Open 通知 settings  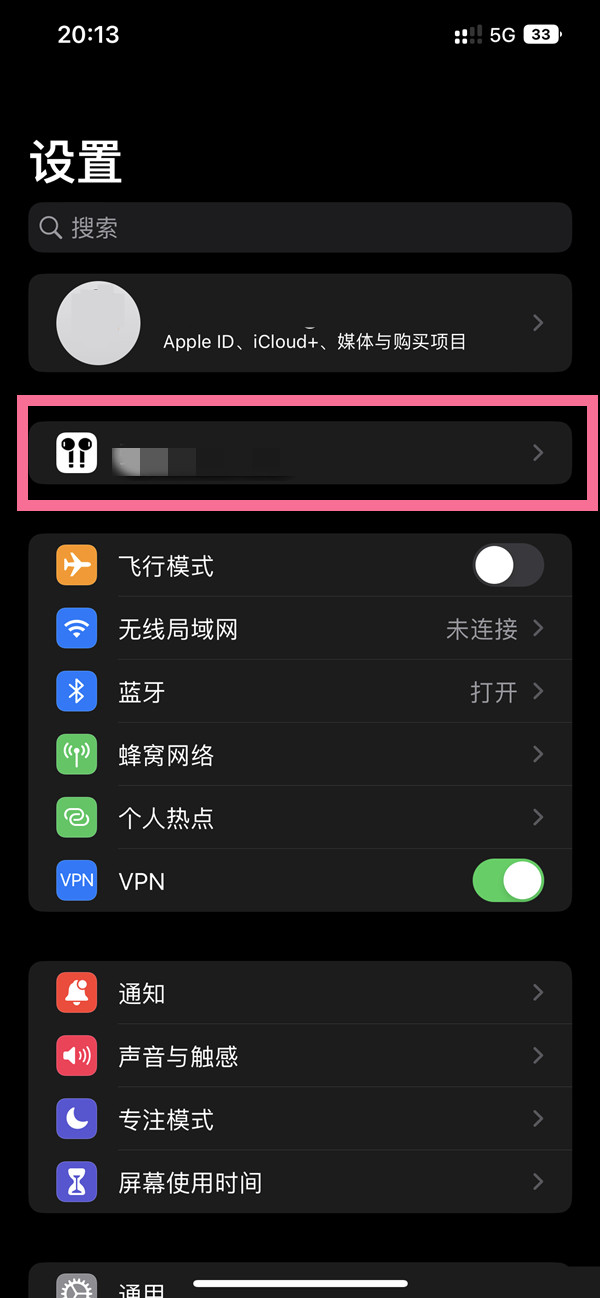300,993
